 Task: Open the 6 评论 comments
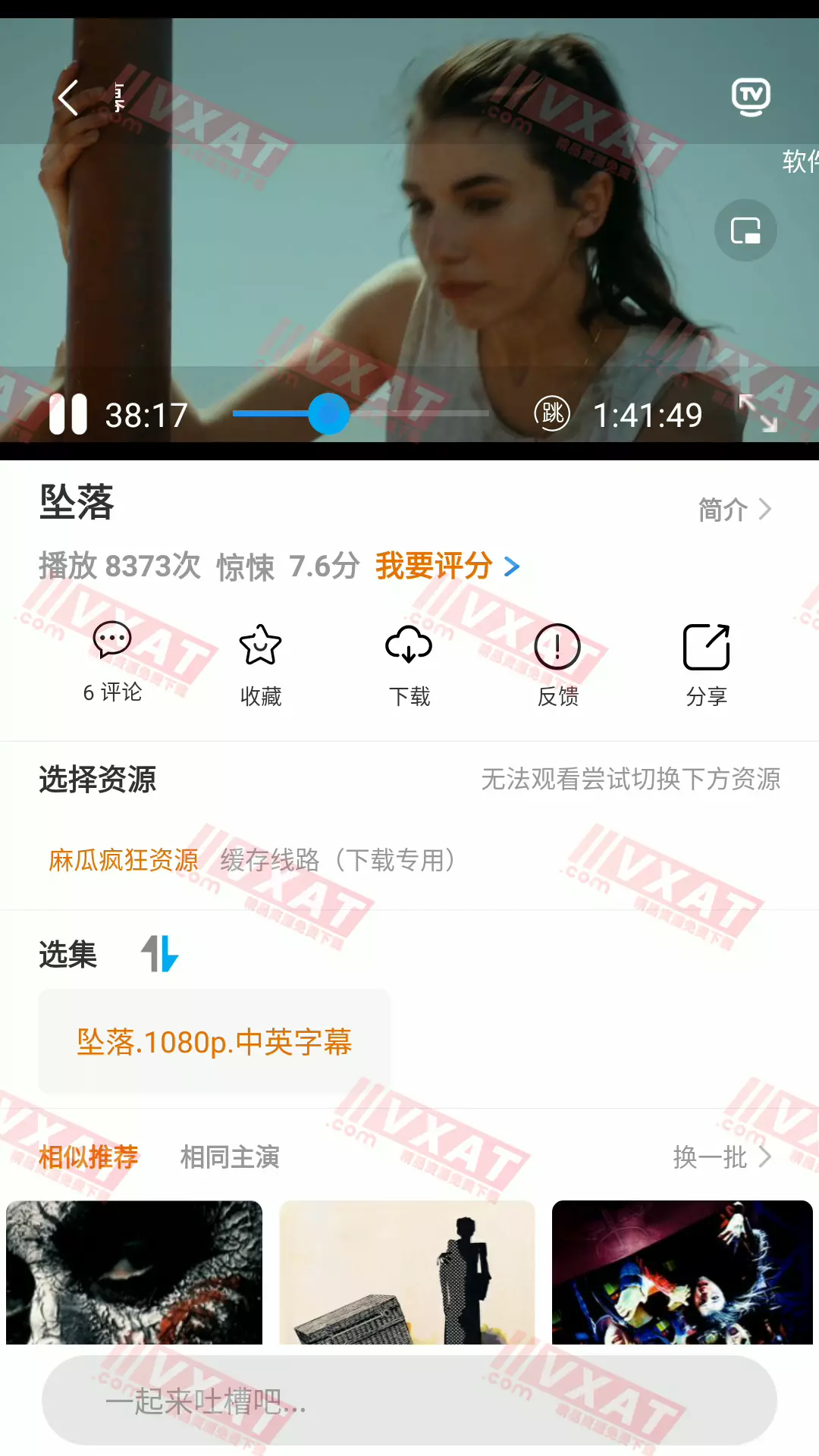(112, 660)
